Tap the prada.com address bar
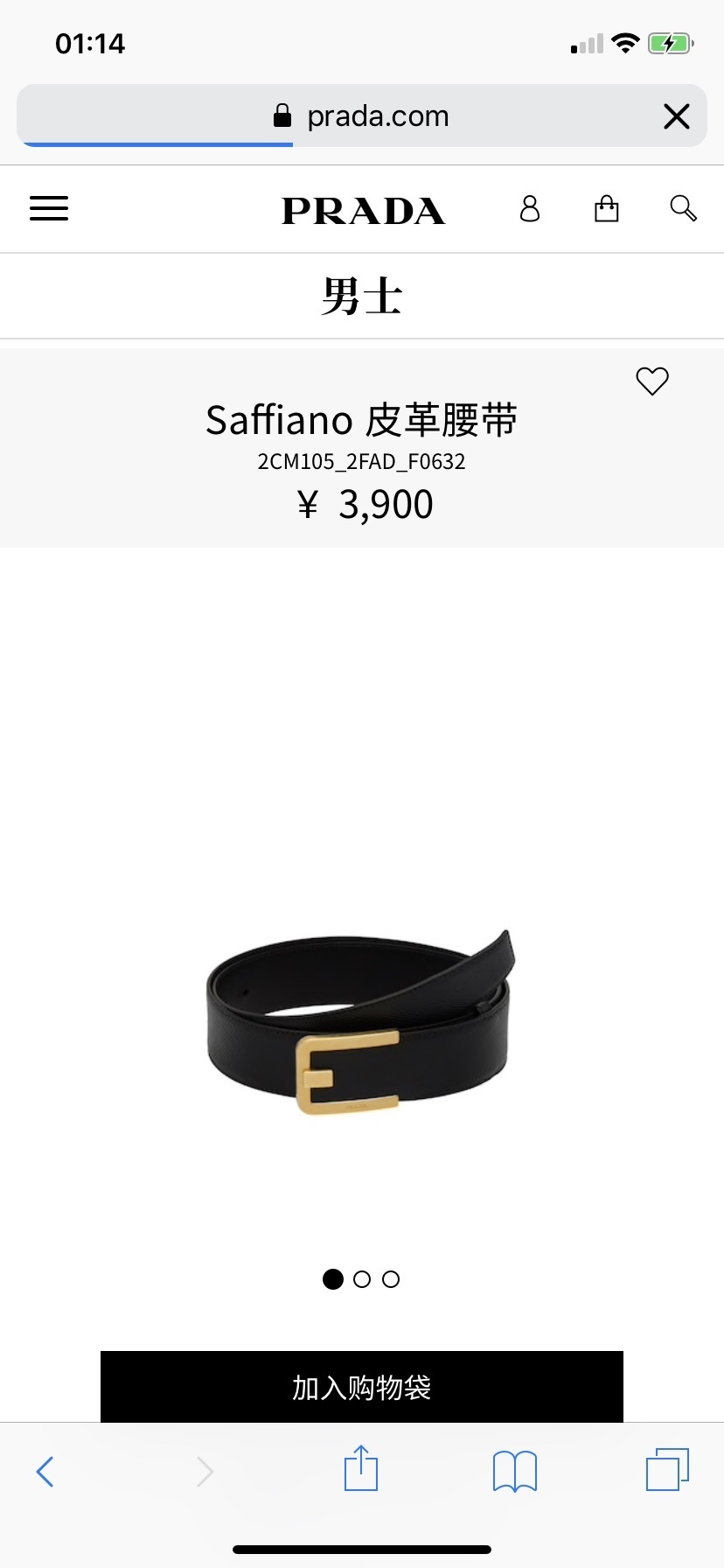 point(362,116)
